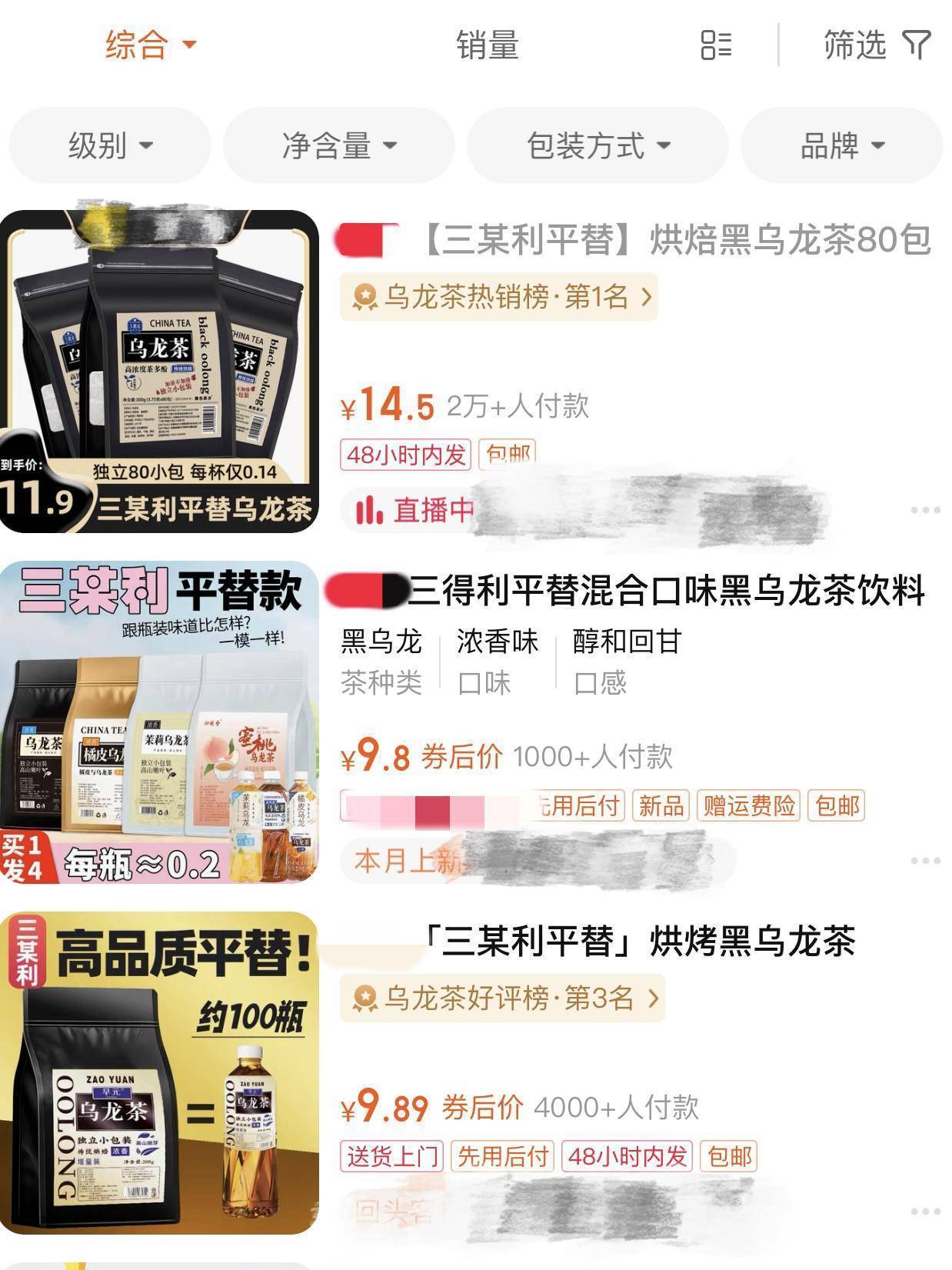More options for 混合口味黑乌龙茶饮料 item

924,861
